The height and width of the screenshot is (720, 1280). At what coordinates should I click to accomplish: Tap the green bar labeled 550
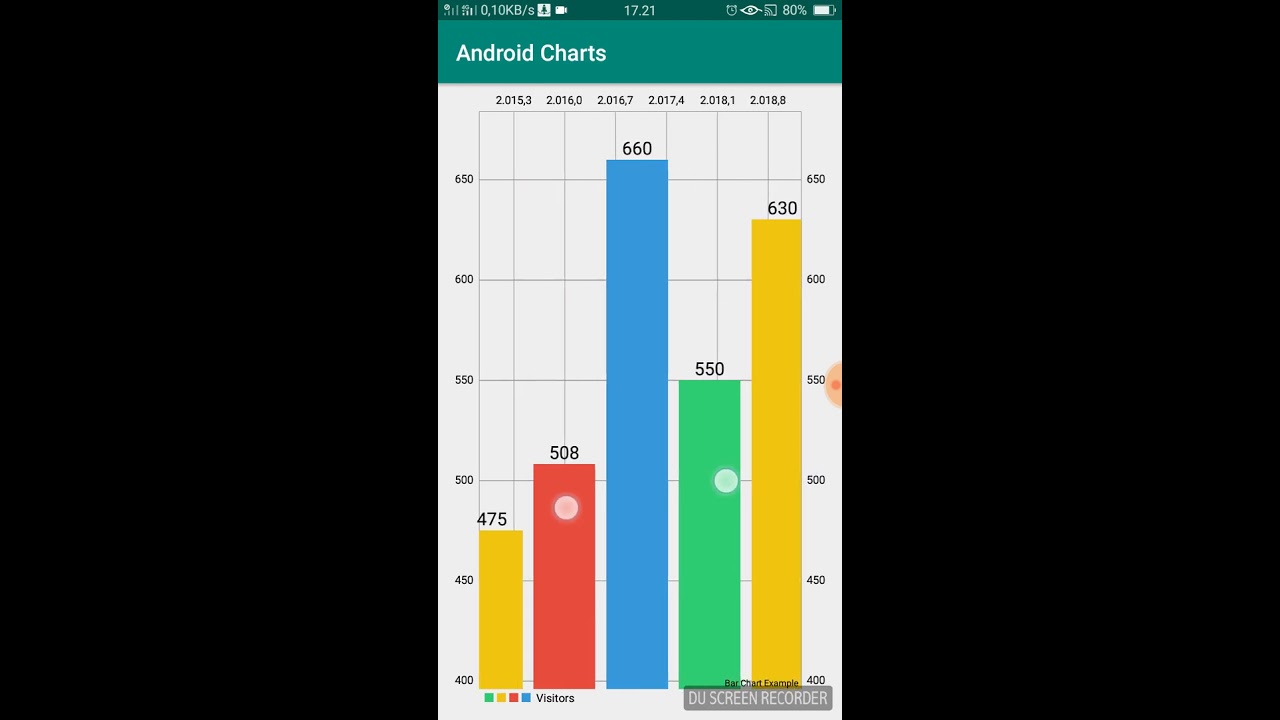pyautogui.click(x=709, y=534)
